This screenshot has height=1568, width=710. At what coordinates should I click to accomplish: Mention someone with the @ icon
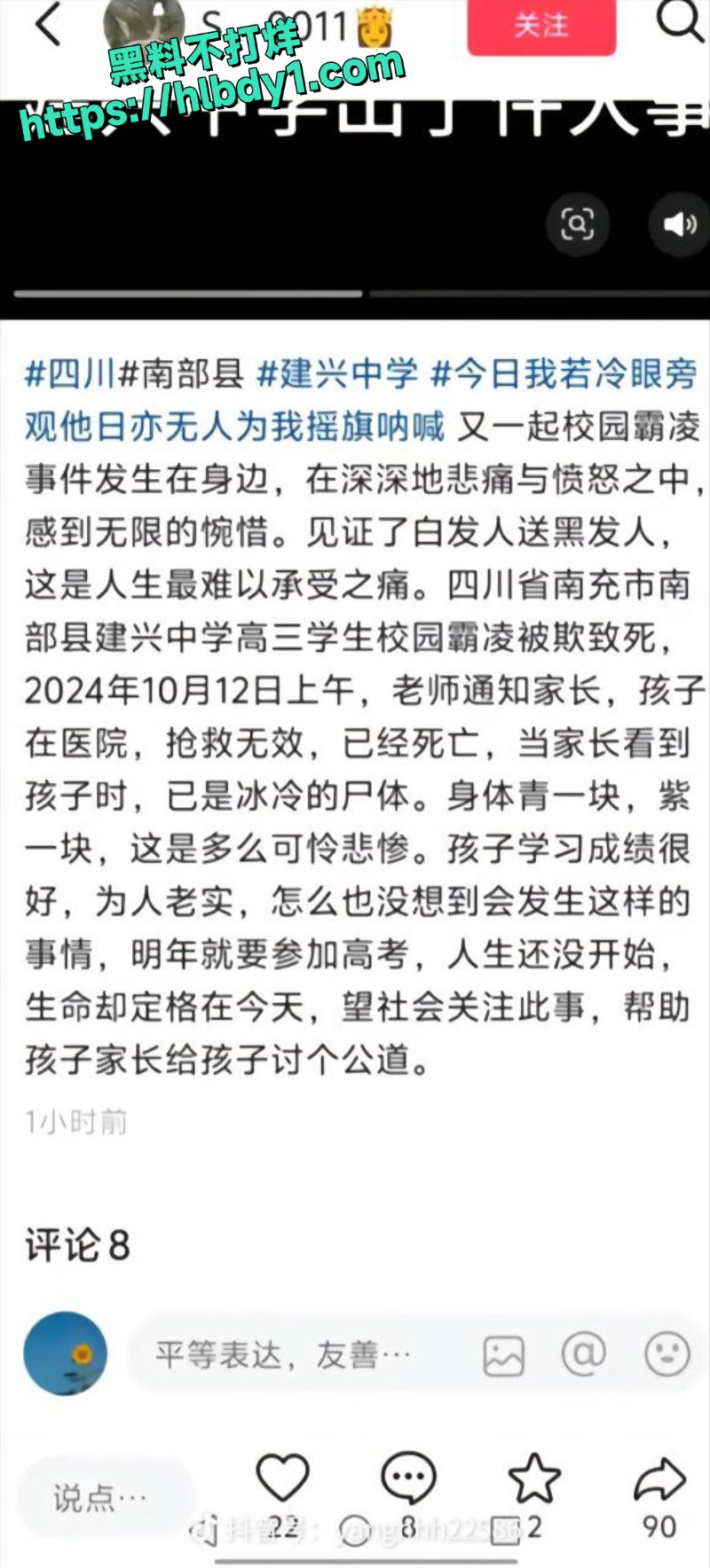[x=584, y=1354]
